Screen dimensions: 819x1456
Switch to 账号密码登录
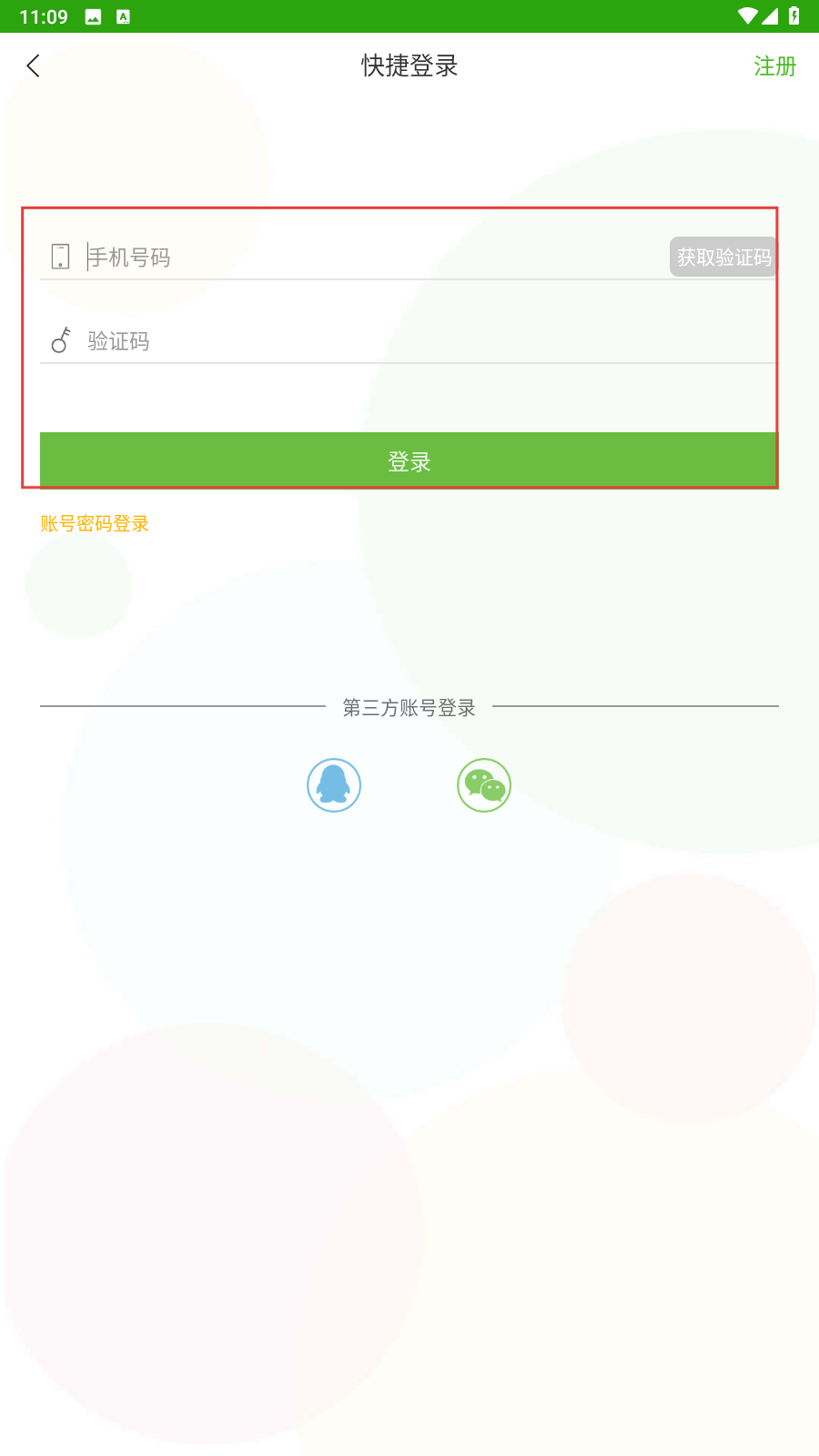[95, 523]
